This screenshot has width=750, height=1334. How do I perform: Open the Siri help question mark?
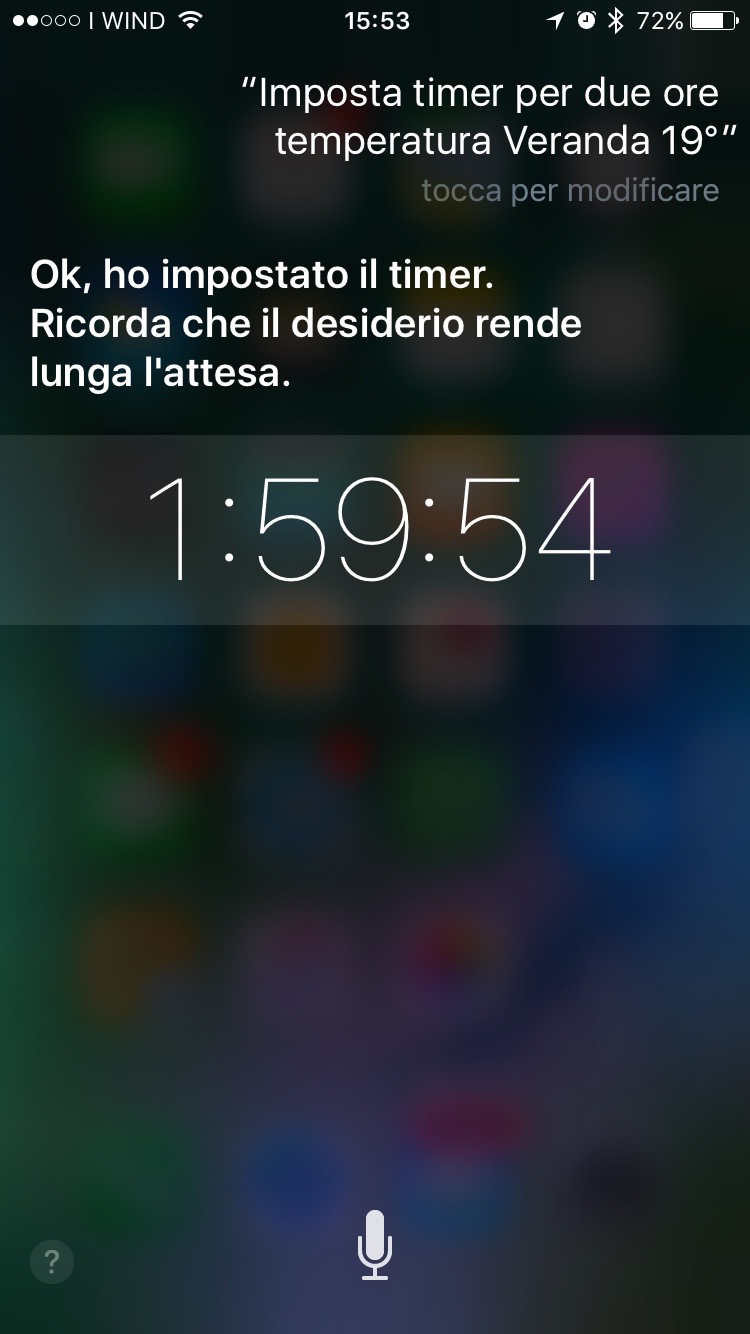coord(52,1260)
